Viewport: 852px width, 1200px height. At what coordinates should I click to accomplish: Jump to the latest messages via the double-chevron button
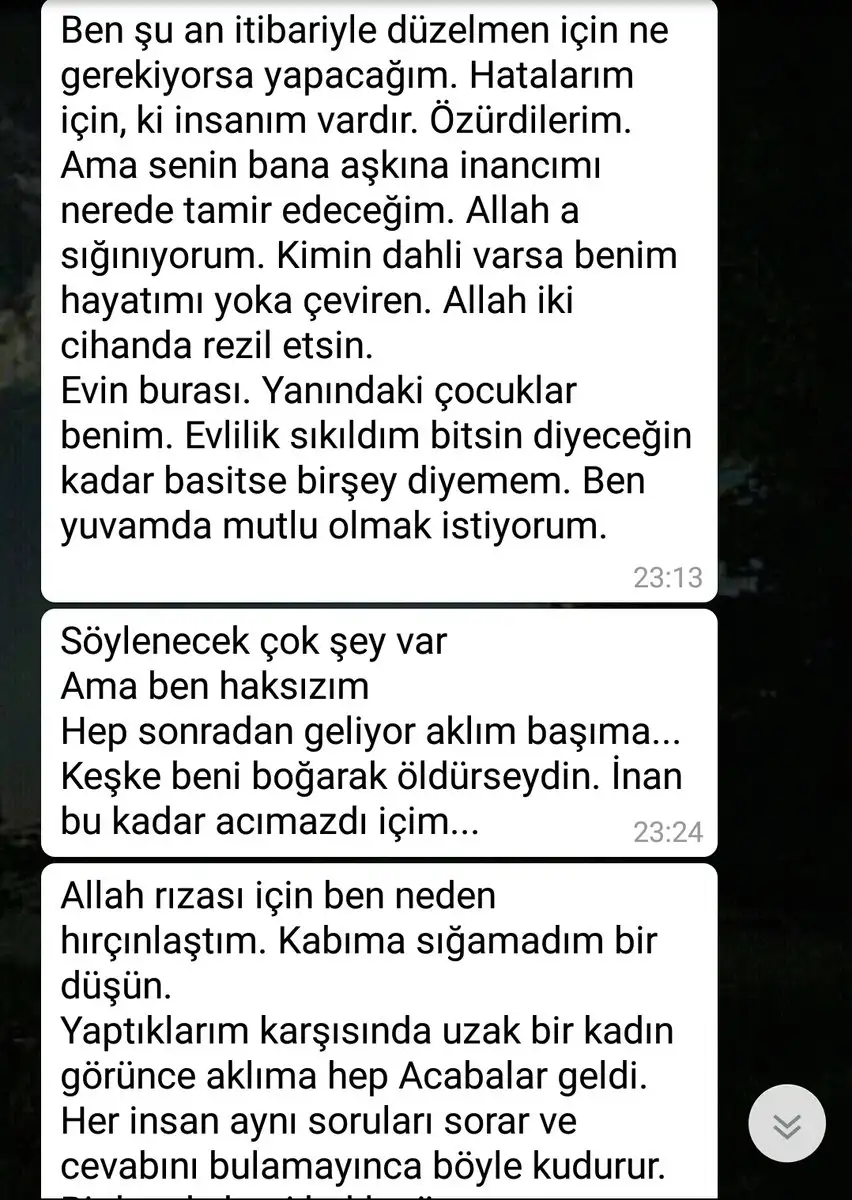(x=787, y=1123)
